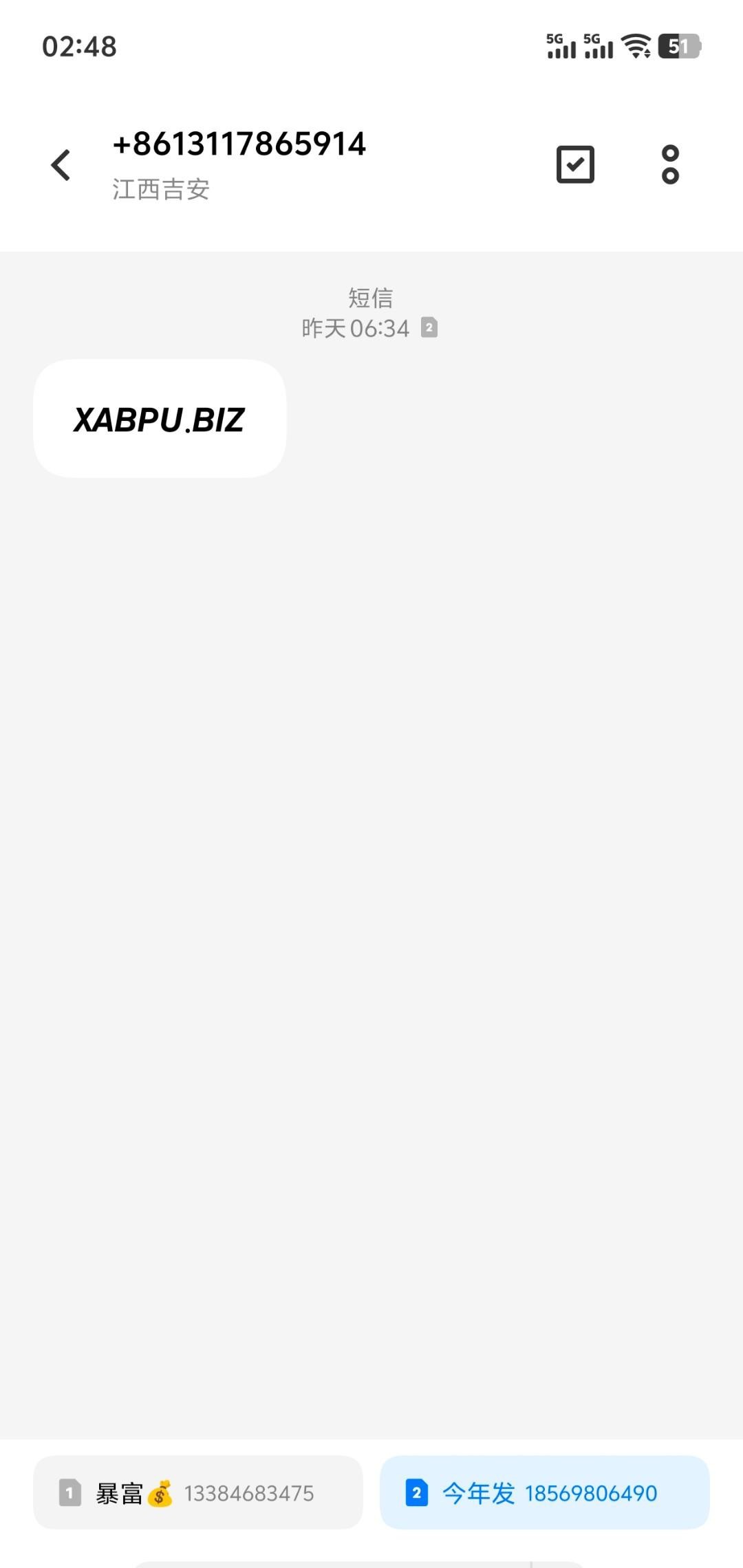Open the overflow menu with two dots

pos(669,164)
